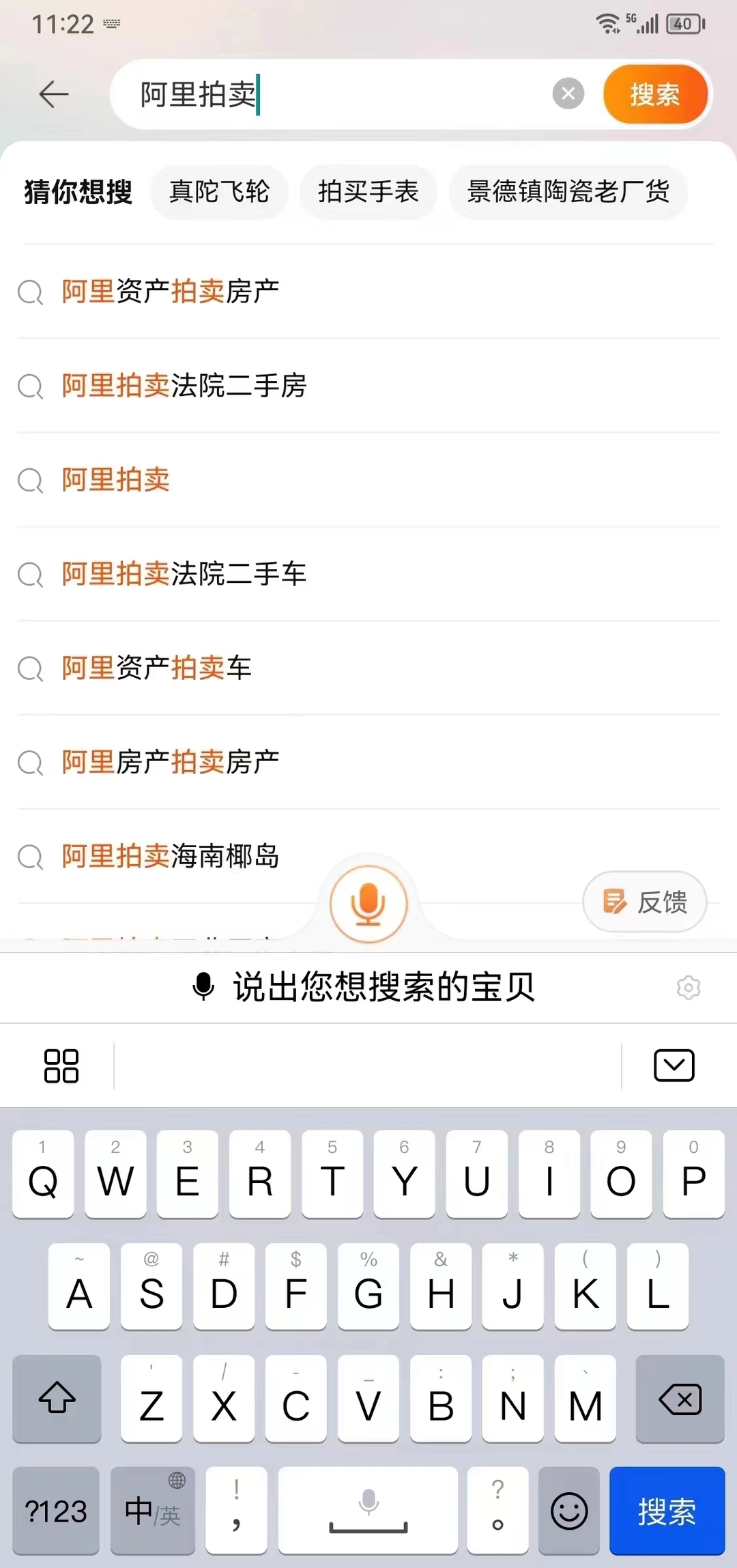Clear the search text with the X
Screen dimensions: 737x1568
pyautogui.click(x=568, y=94)
